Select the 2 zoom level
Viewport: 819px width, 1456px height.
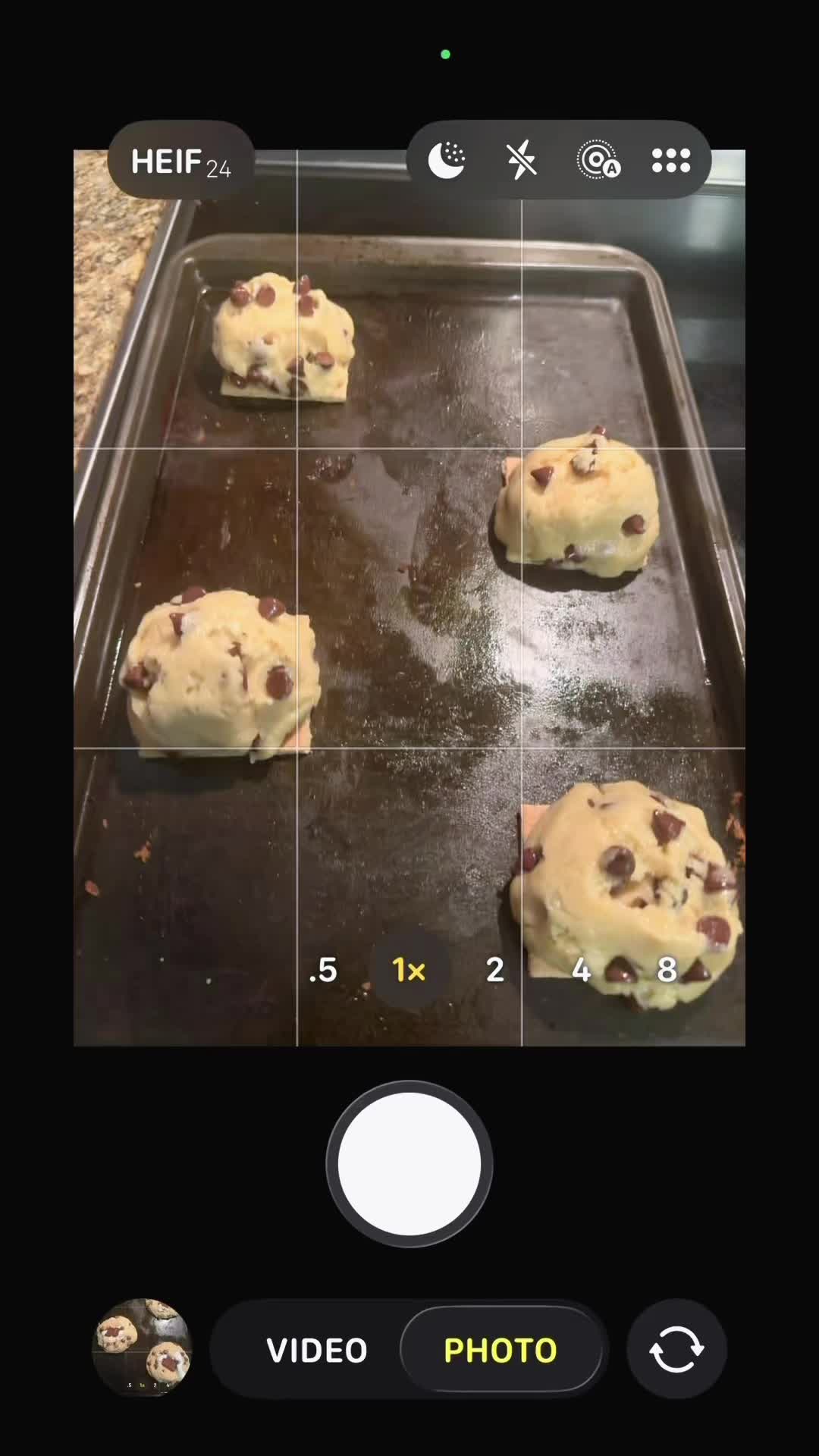(x=495, y=970)
